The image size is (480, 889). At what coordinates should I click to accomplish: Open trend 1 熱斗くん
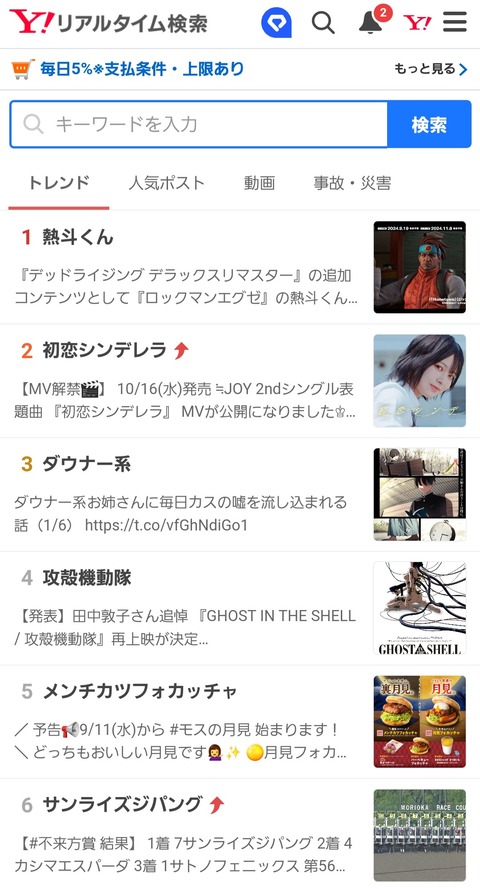[240, 267]
